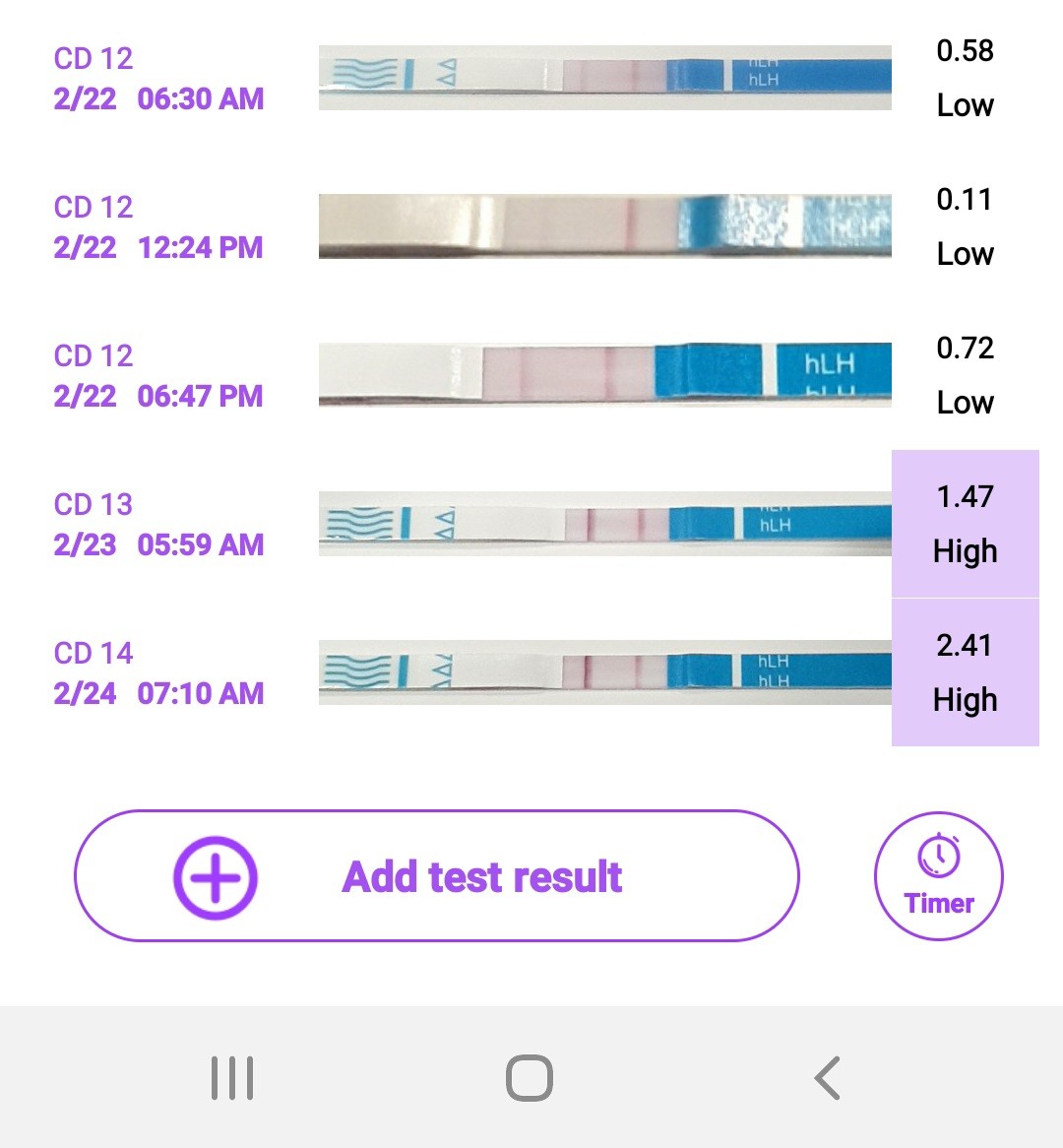Add a new test result
The height and width of the screenshot is (1148, 1063).
point(436,876)
